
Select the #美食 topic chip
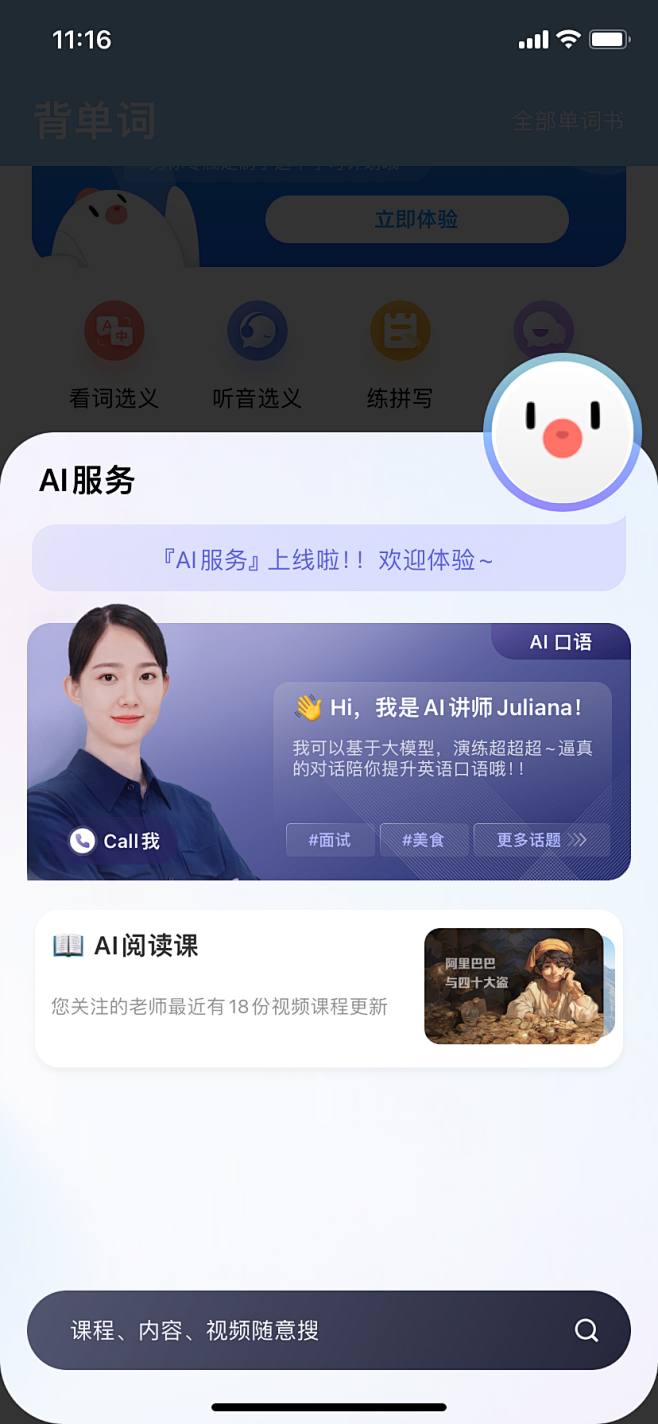coord(424,840)
